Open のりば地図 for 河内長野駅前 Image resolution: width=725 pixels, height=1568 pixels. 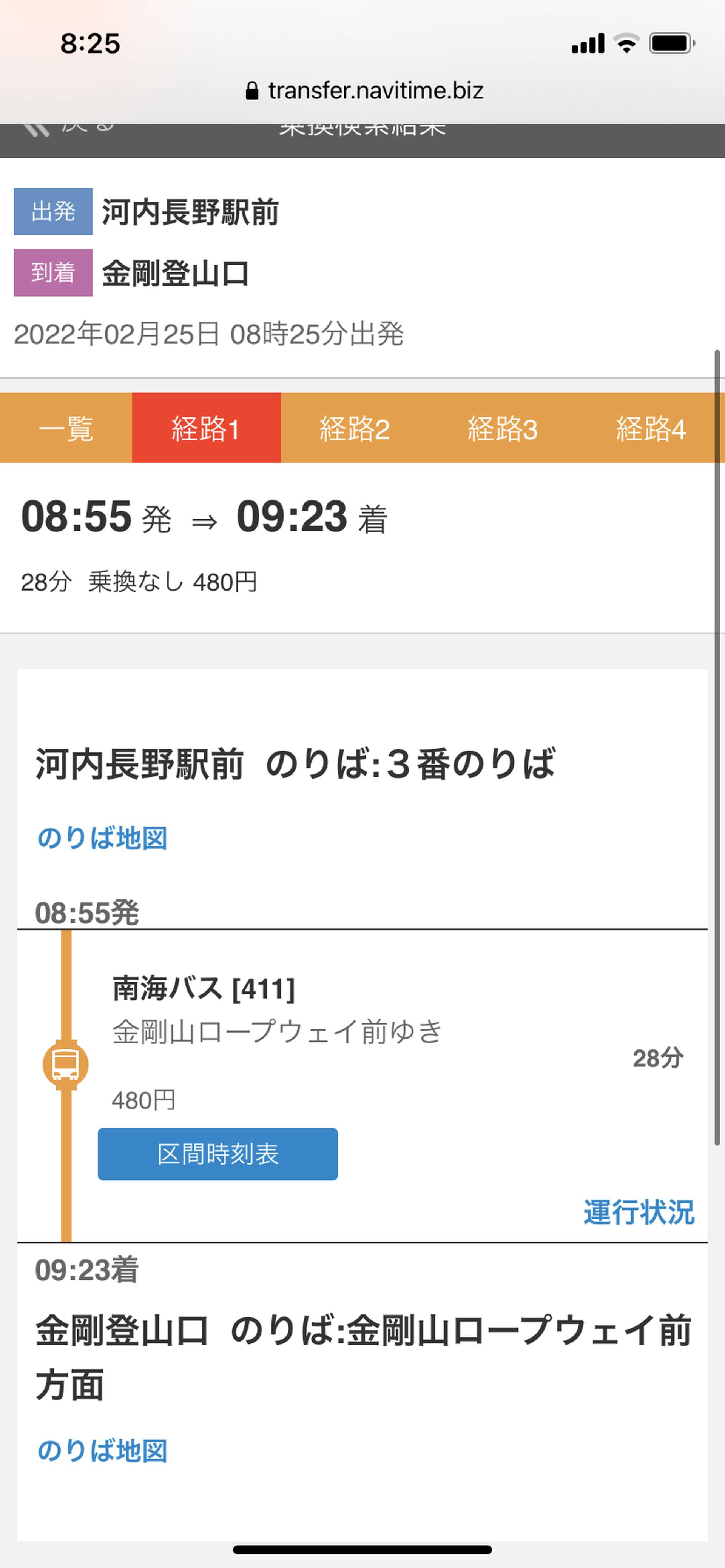point(102,838)
